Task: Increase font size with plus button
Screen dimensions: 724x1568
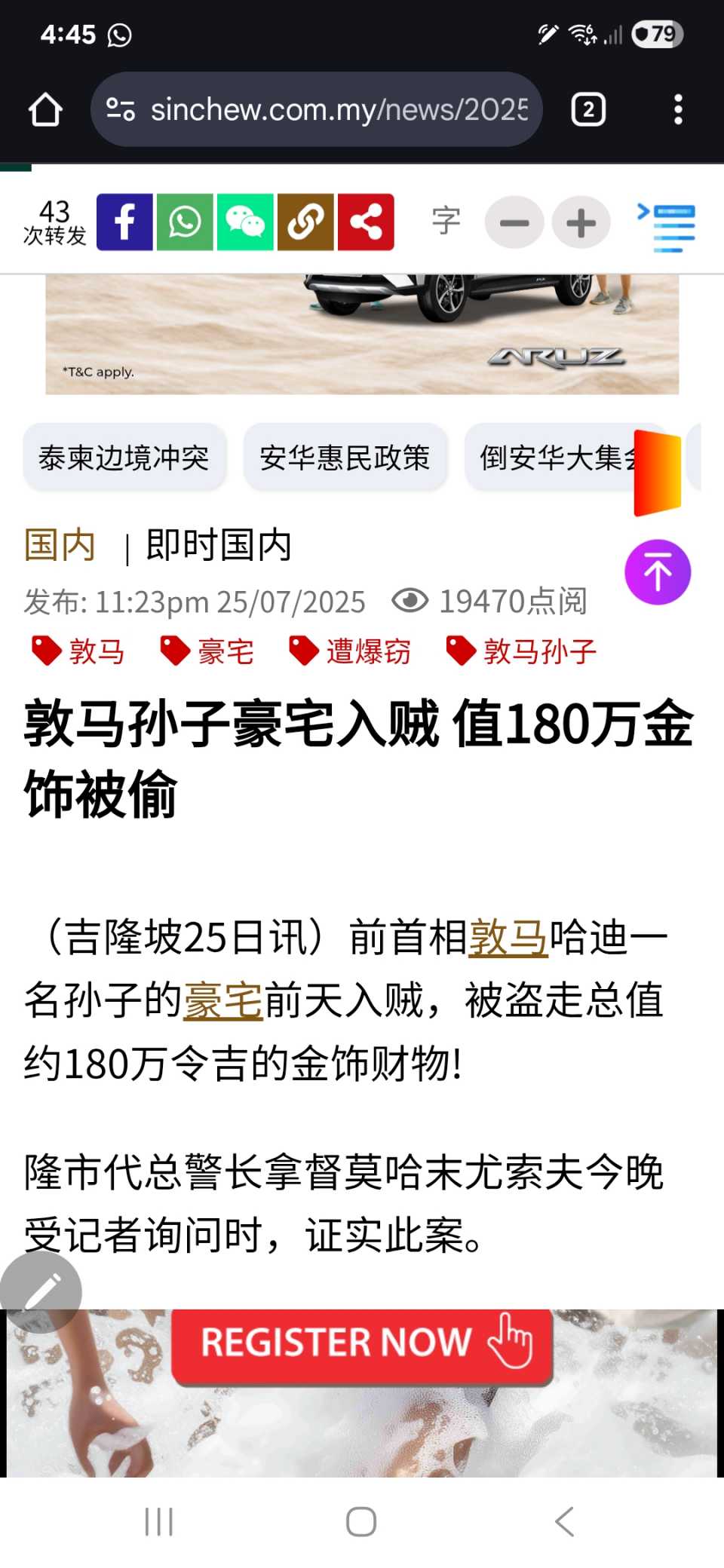Action: click(x=581, y=223)
